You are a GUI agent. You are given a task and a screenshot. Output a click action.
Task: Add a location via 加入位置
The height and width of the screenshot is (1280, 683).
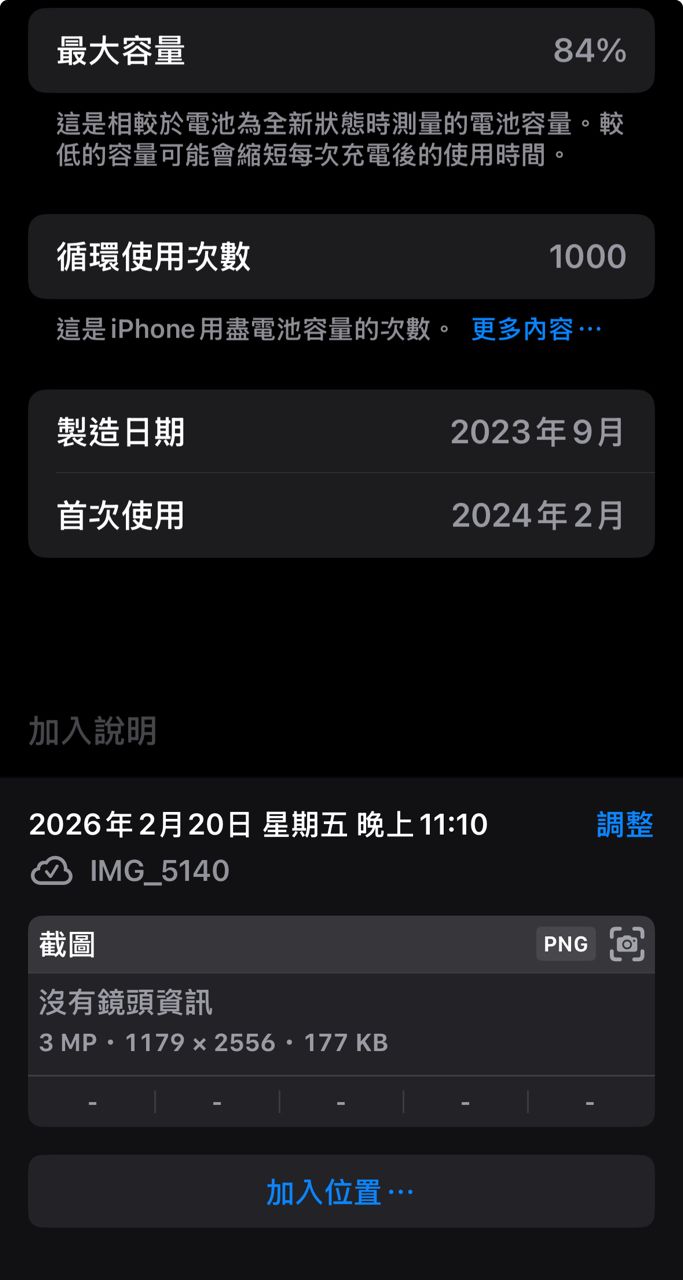coord(340,1192)
